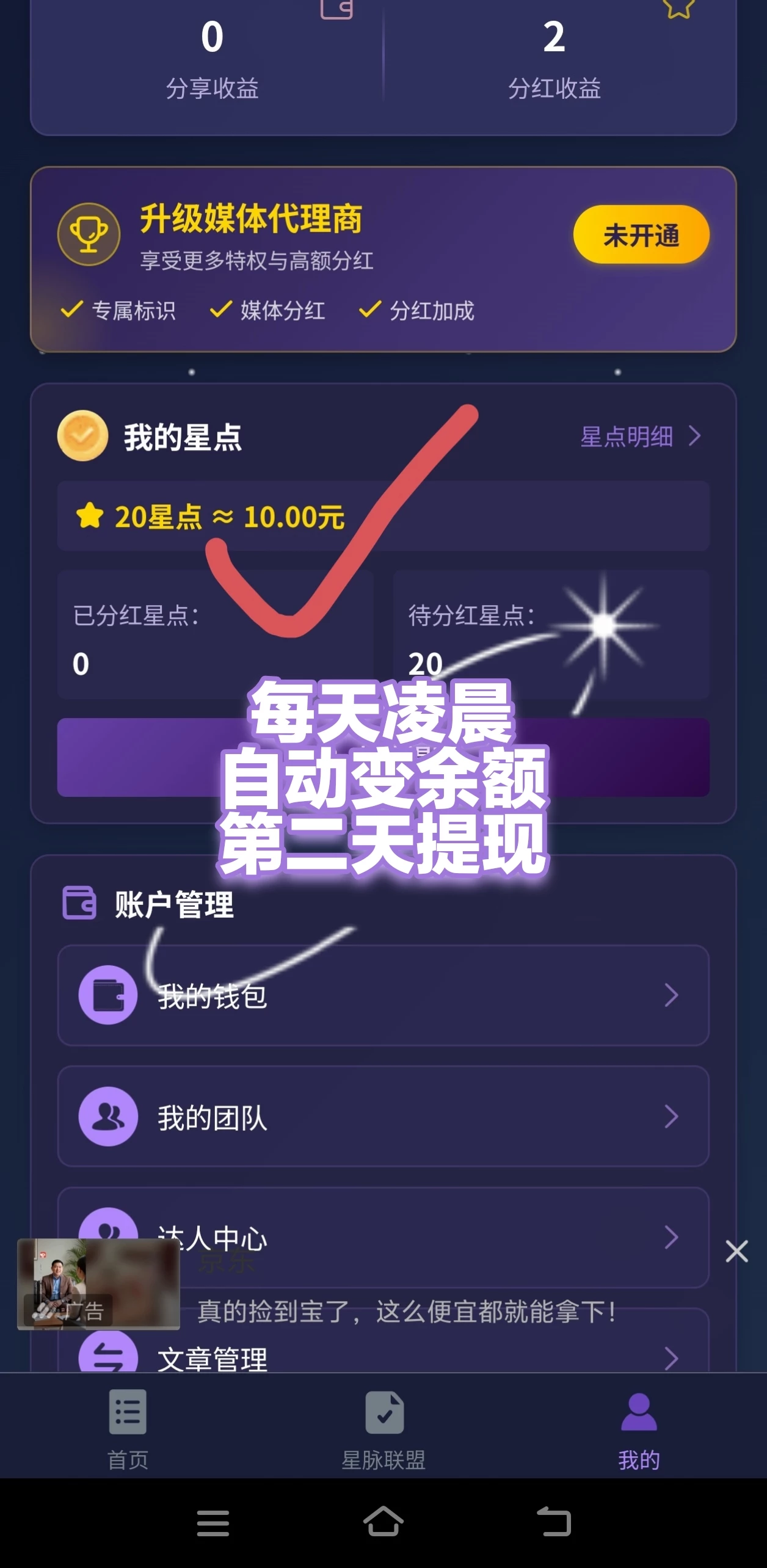Image resolution: width=767 pixels, height=1568 pixels.
Task: Select the 我的 tab
Action: tap(639, 1430)
